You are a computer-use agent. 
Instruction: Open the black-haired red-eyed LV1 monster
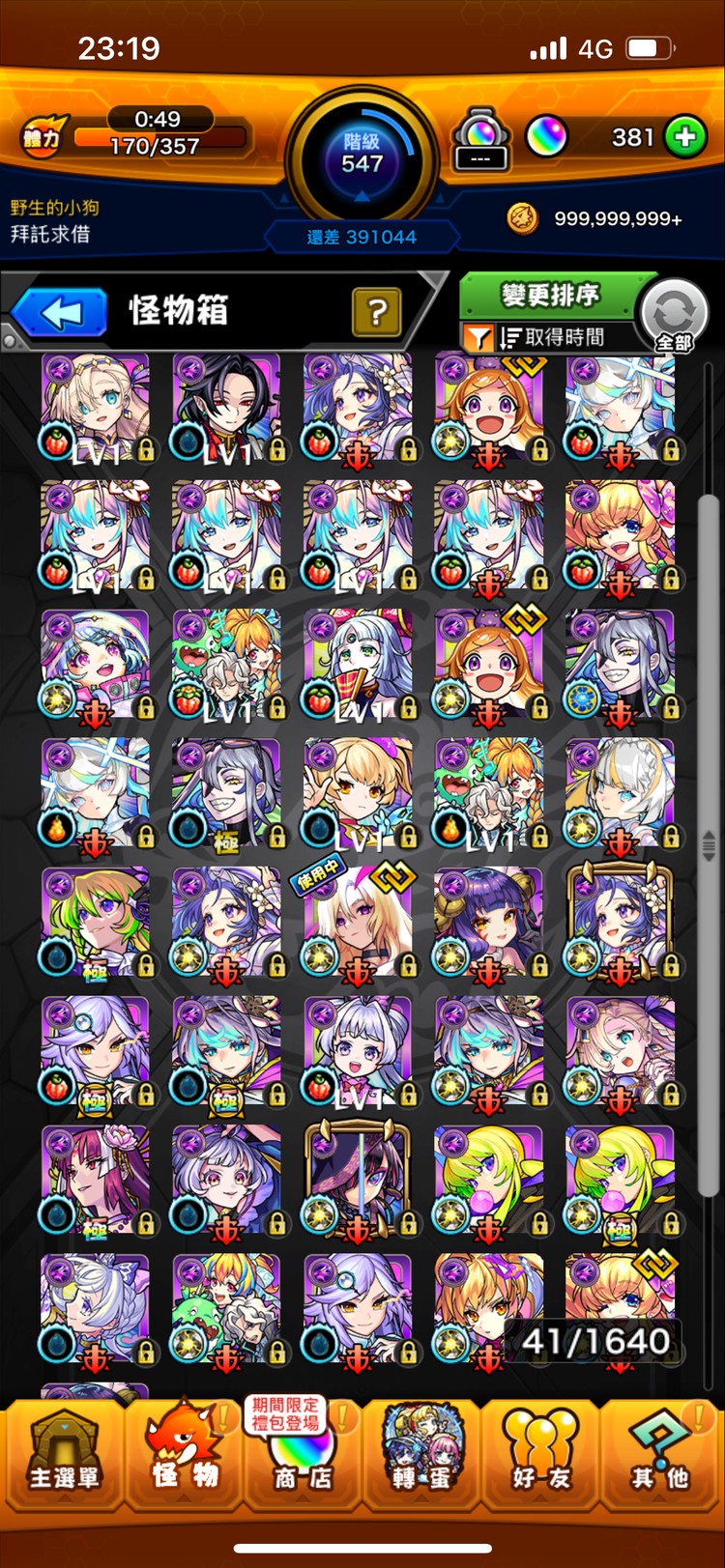pyautogui.click(x=226, y=407)
